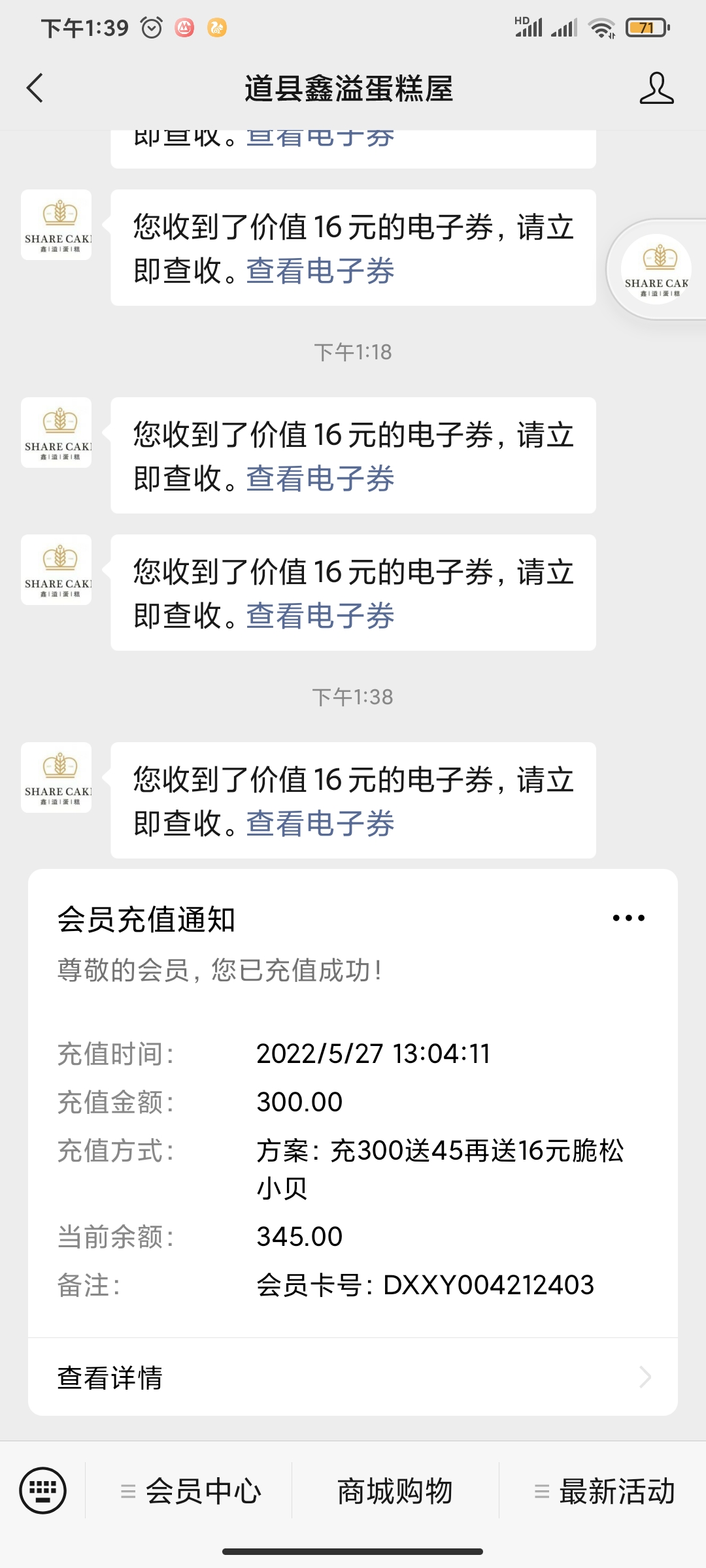Open the 会员充值通知 card

point(353,1104)
